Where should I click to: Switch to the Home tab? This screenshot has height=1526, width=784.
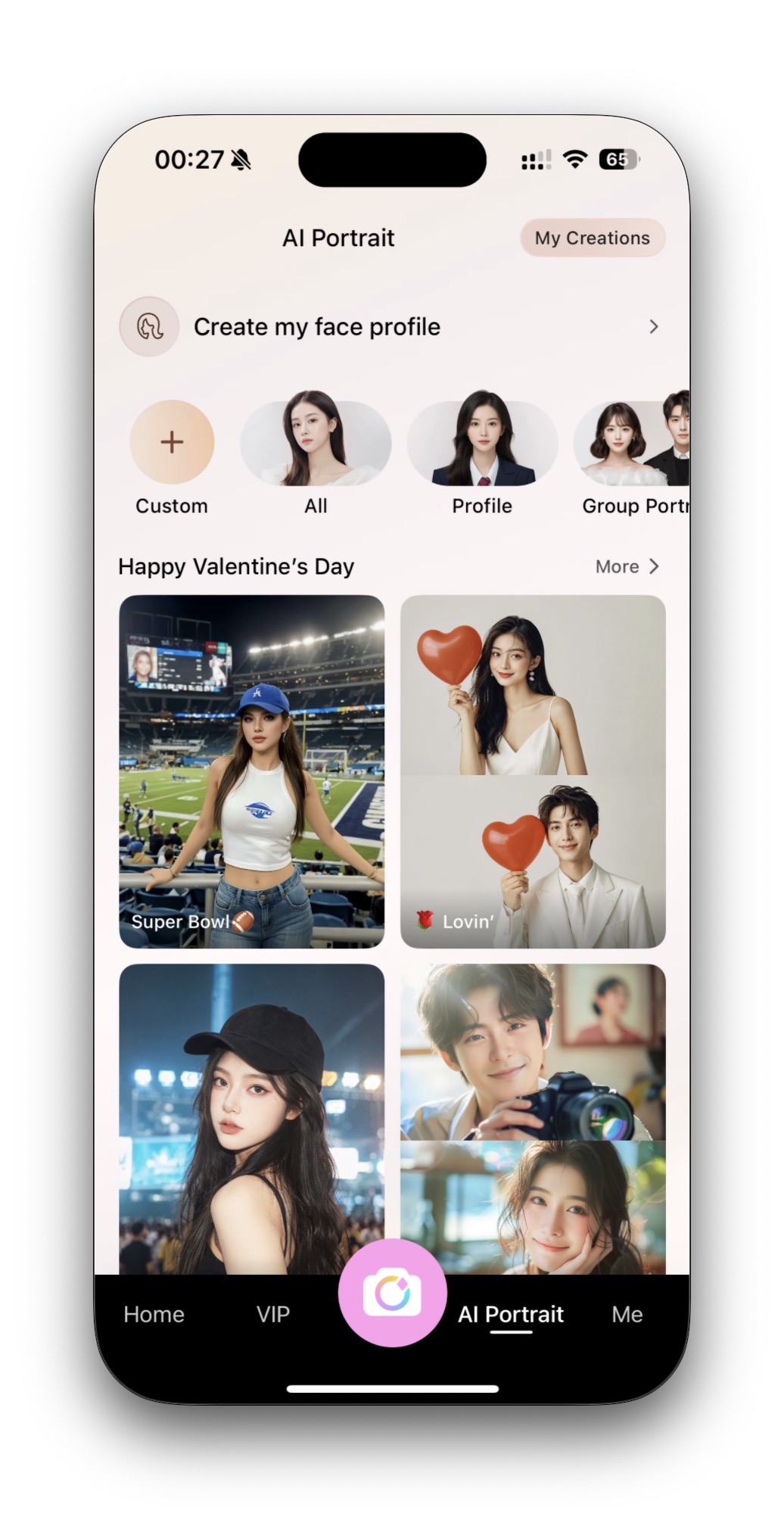154,1314
